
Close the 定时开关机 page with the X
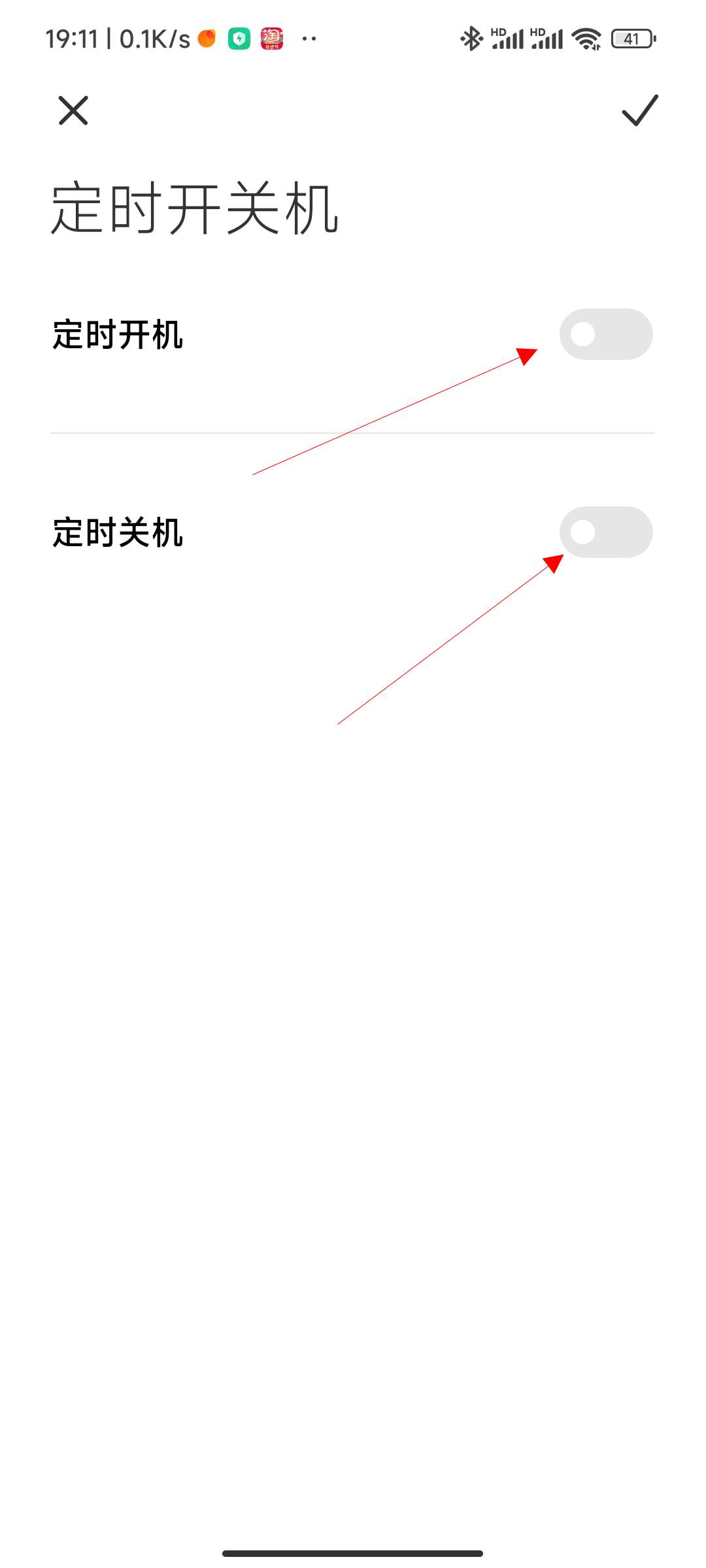pyautogui.click(x=73, y=110)
